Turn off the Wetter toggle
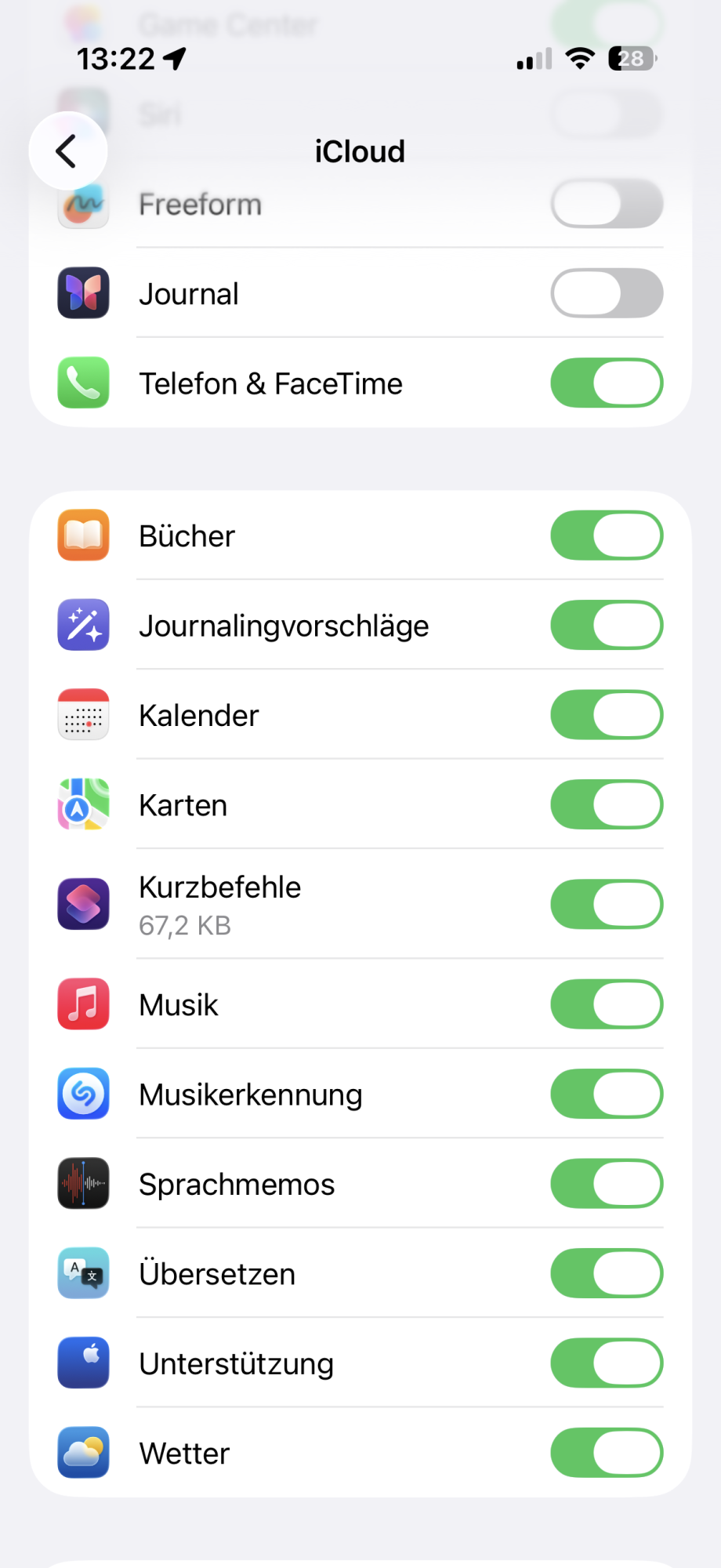 607,1453
